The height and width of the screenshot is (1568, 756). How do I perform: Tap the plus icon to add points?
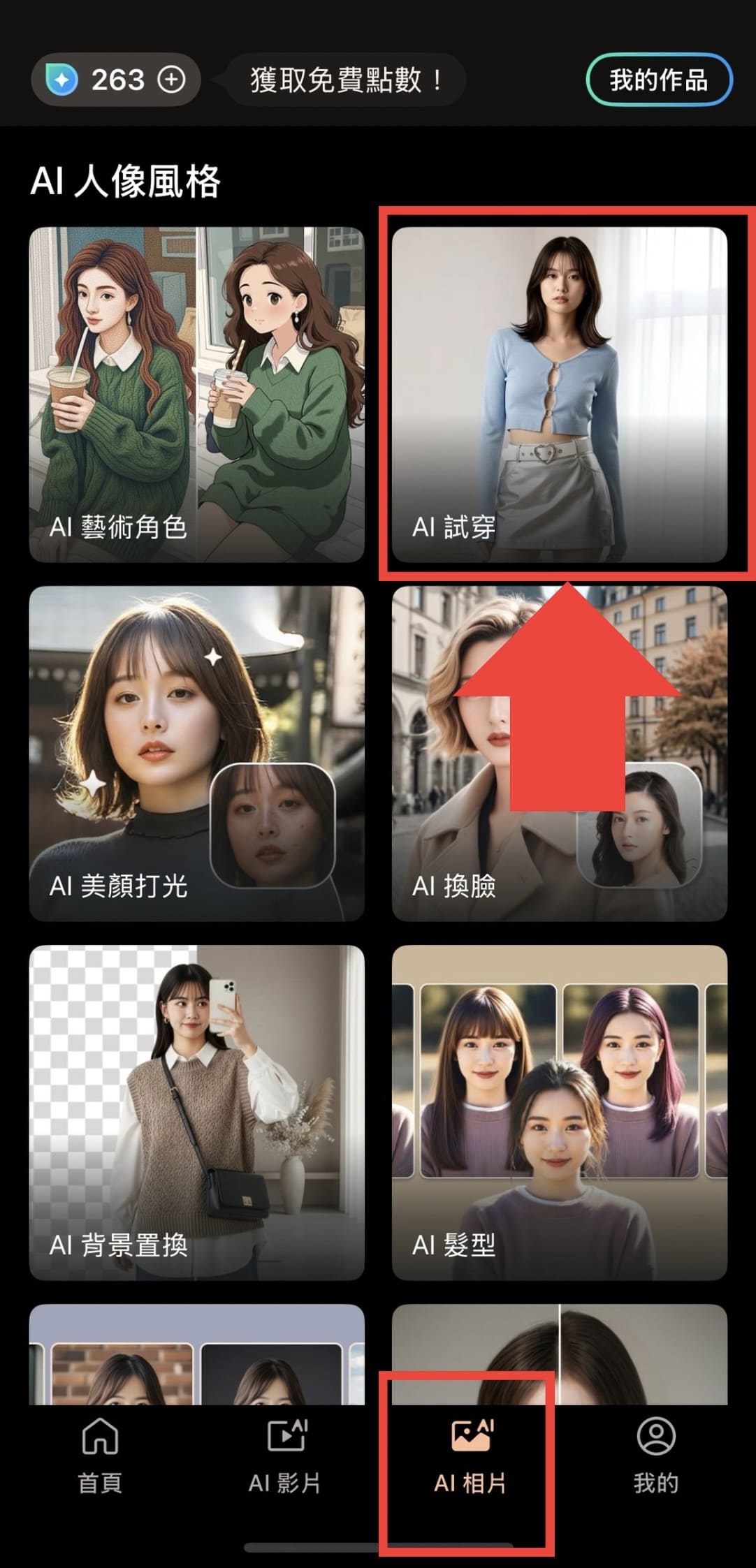point(170,80)
